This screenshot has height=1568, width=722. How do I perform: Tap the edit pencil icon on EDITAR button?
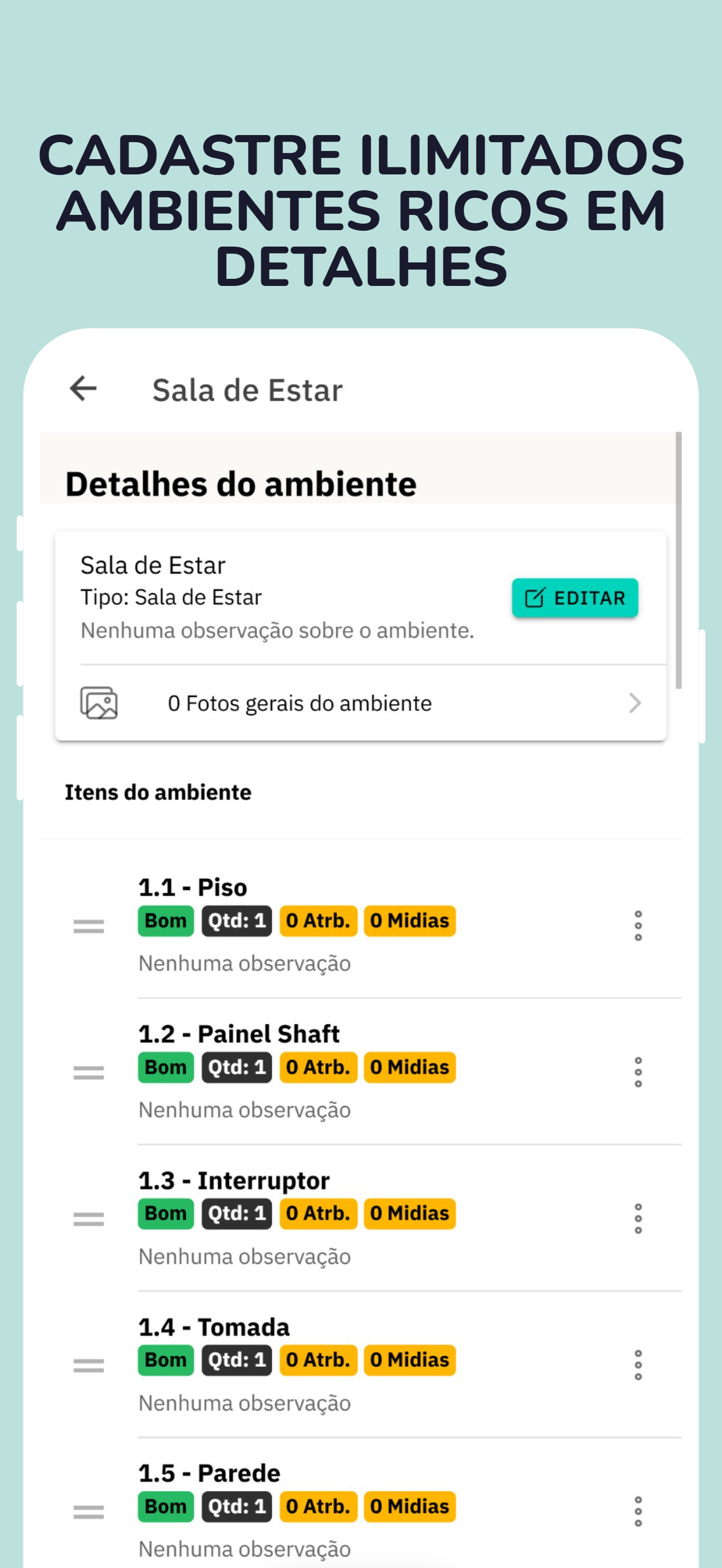point(534,597)
